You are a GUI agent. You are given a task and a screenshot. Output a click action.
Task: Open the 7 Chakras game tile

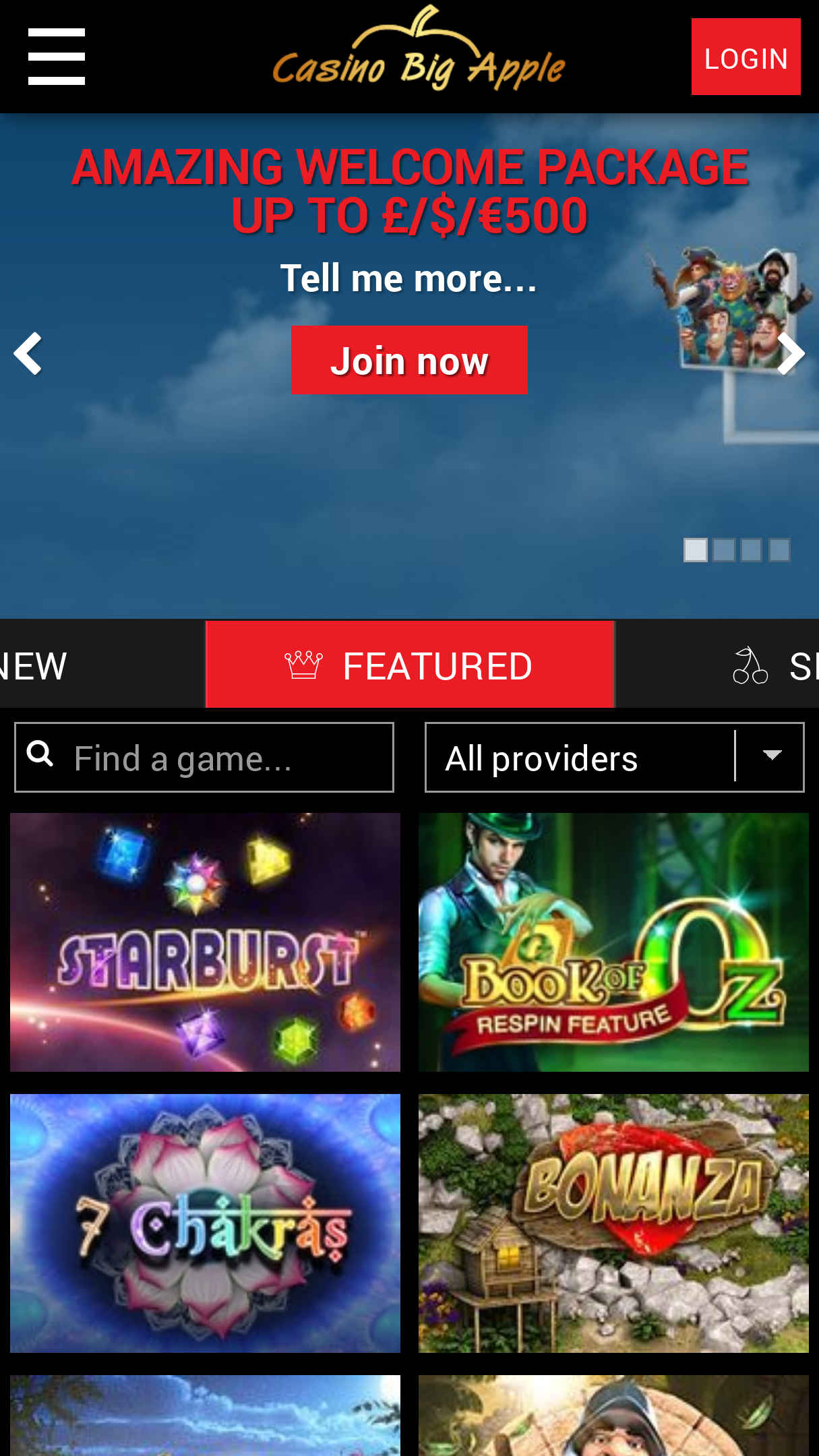pos(205,1223)
